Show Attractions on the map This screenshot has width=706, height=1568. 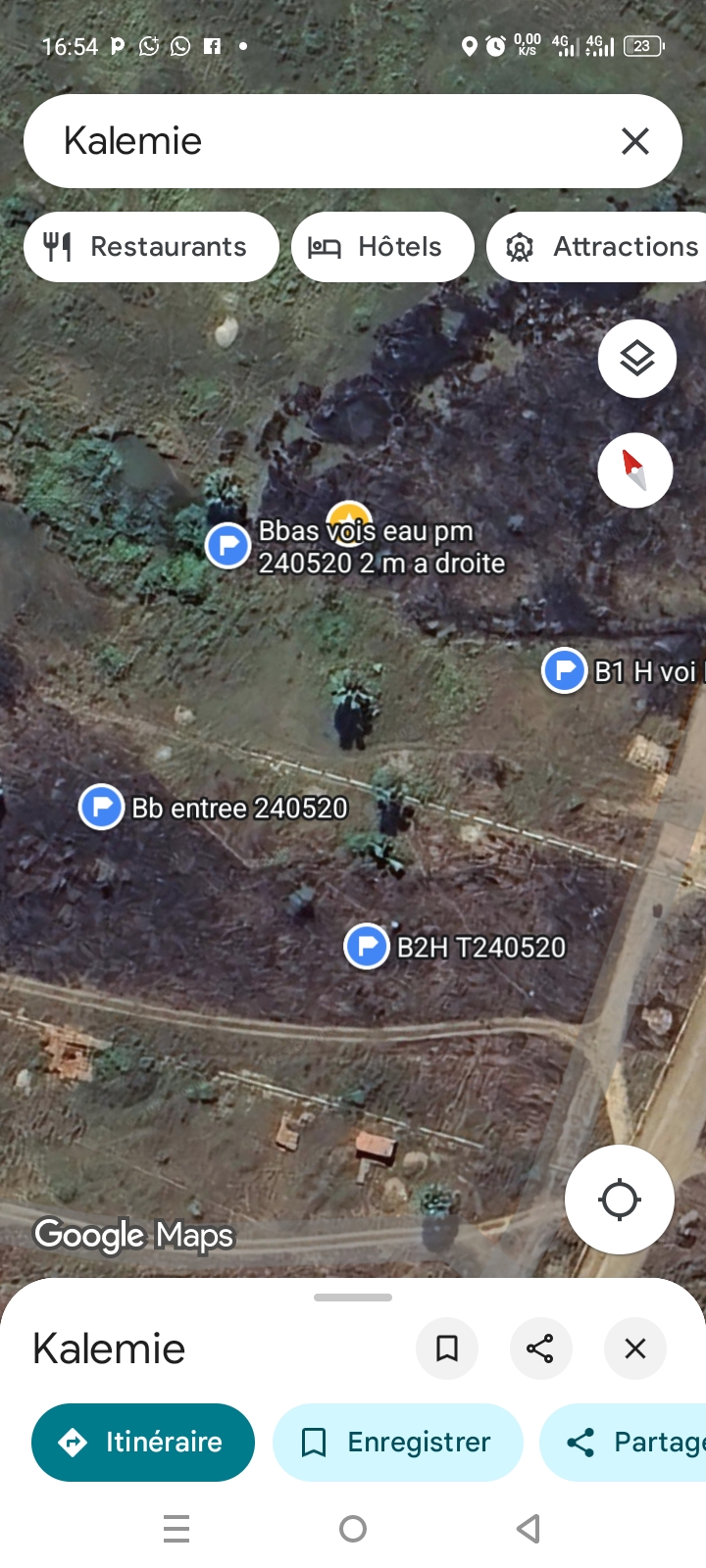pyautogui.click(x=600, y=247)
